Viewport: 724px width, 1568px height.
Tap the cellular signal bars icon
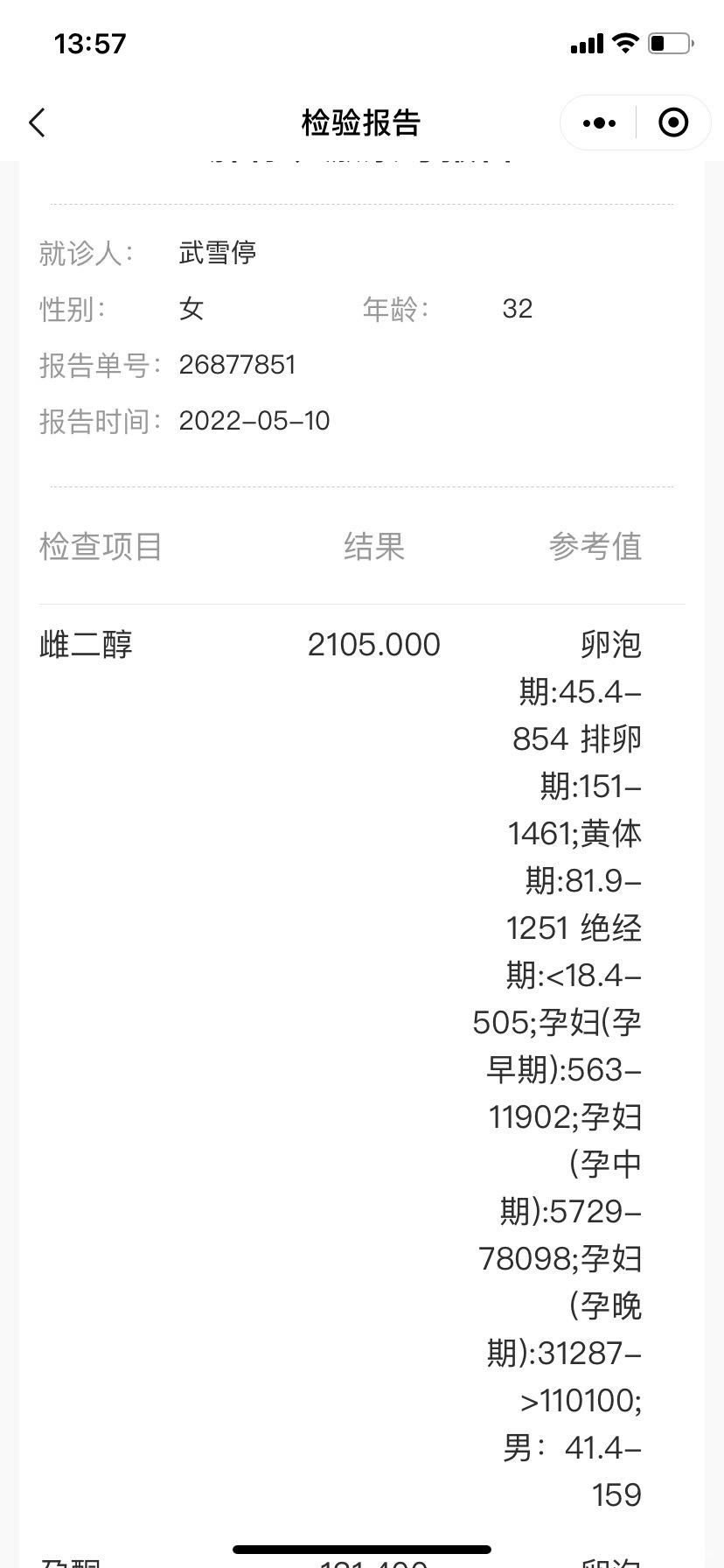point(587,43)
